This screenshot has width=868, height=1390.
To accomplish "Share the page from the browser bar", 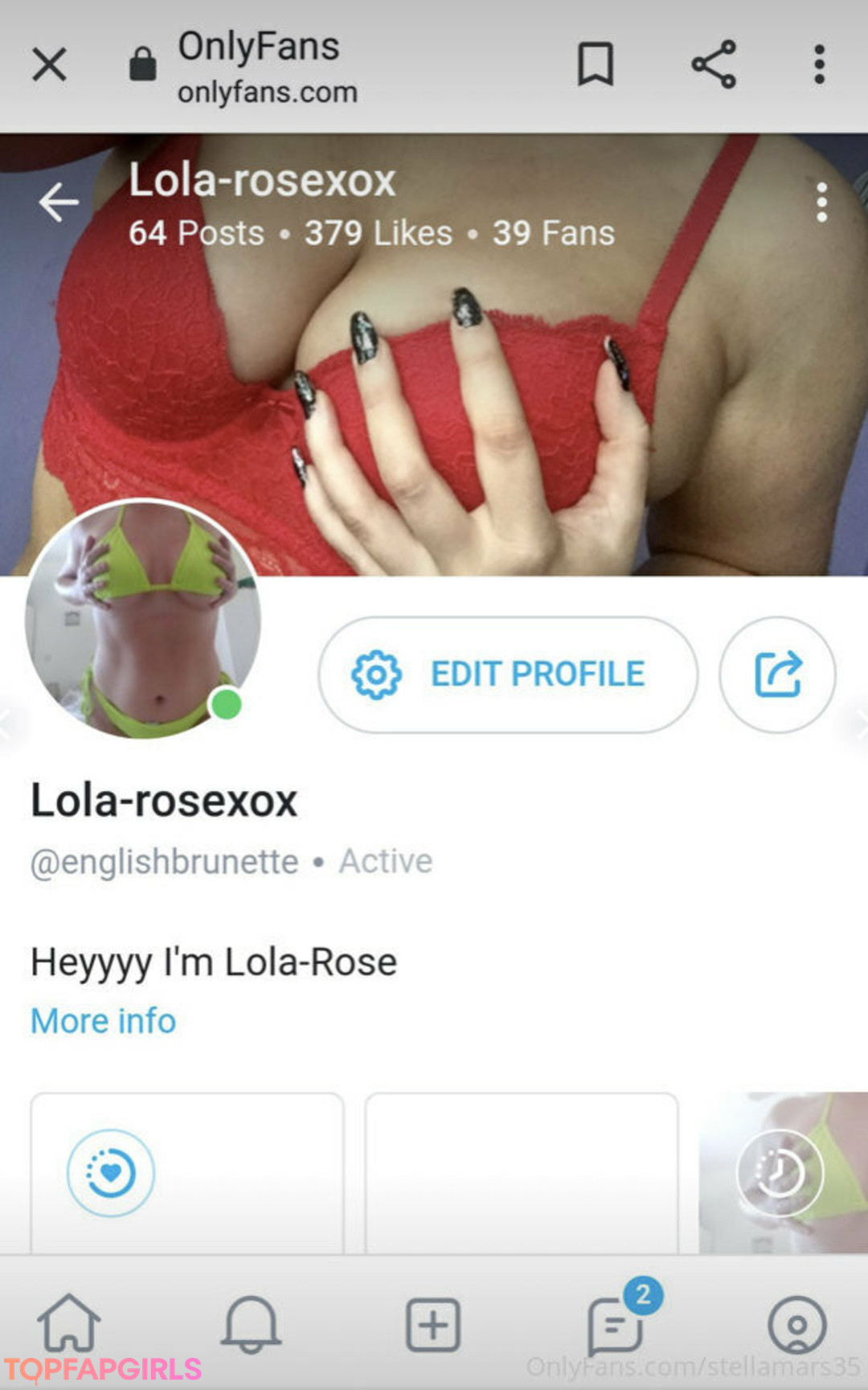I will tap(714, 64).
